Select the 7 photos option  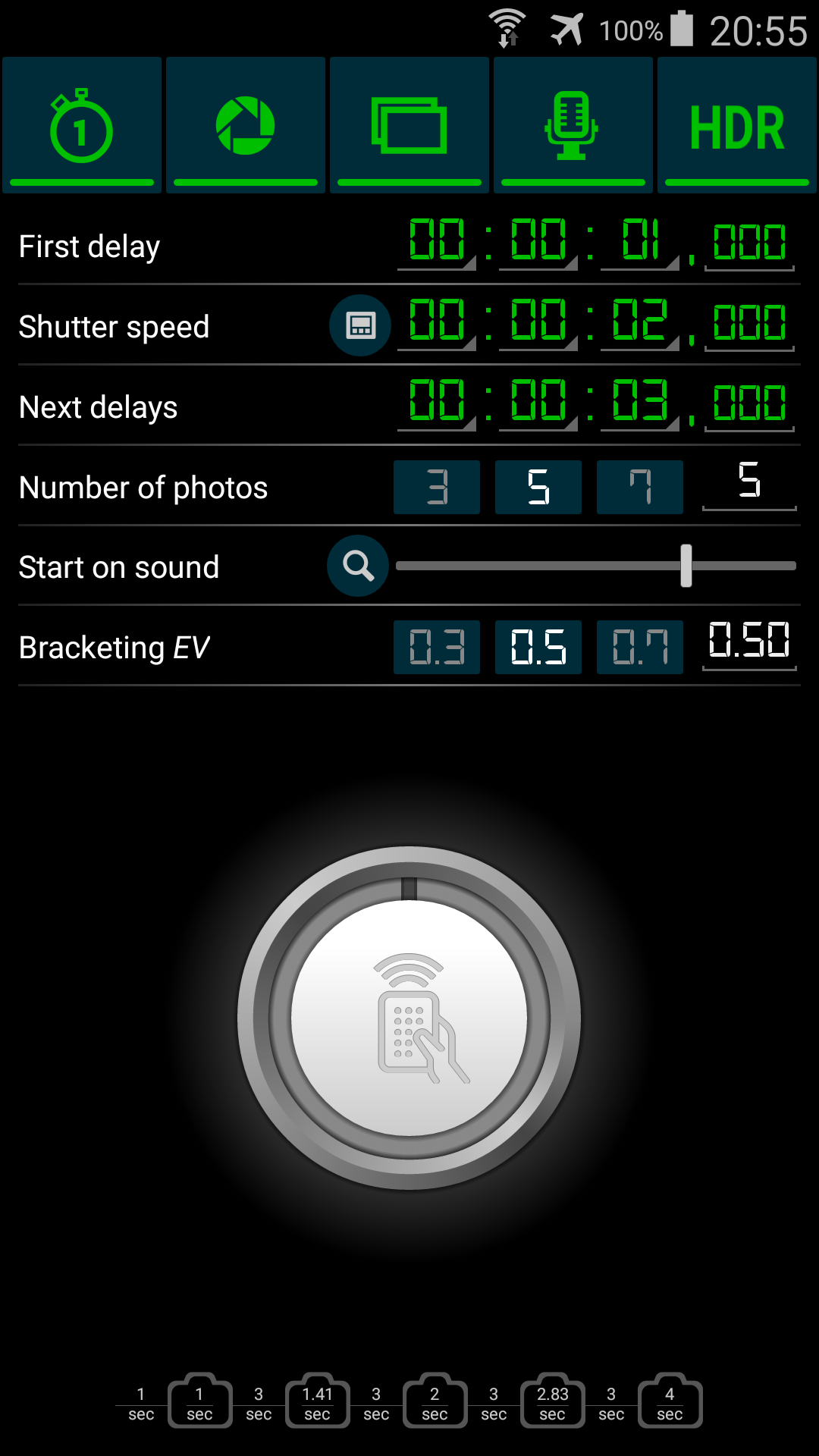click(640, 487)
